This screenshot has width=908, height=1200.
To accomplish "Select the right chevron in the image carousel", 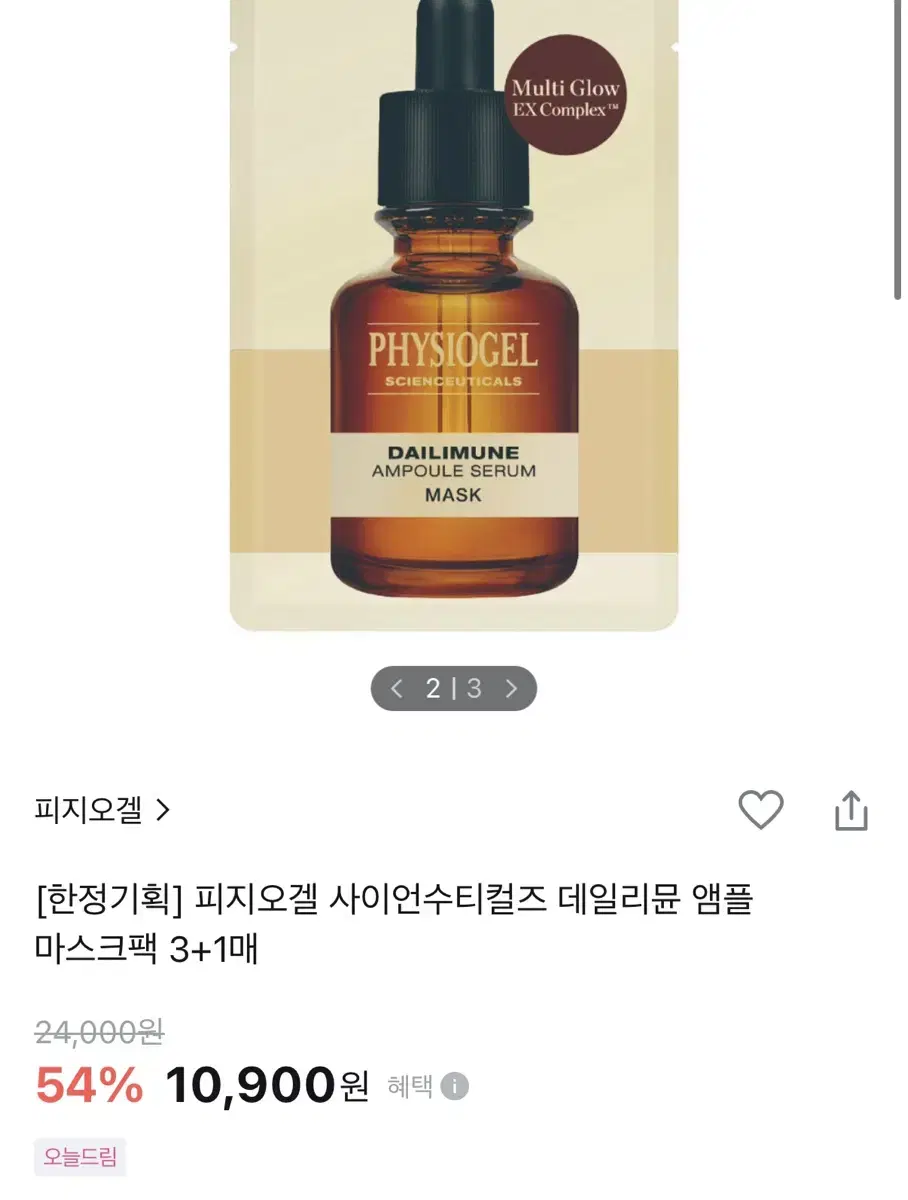I will pyautogui.click(x=512, y=688).
